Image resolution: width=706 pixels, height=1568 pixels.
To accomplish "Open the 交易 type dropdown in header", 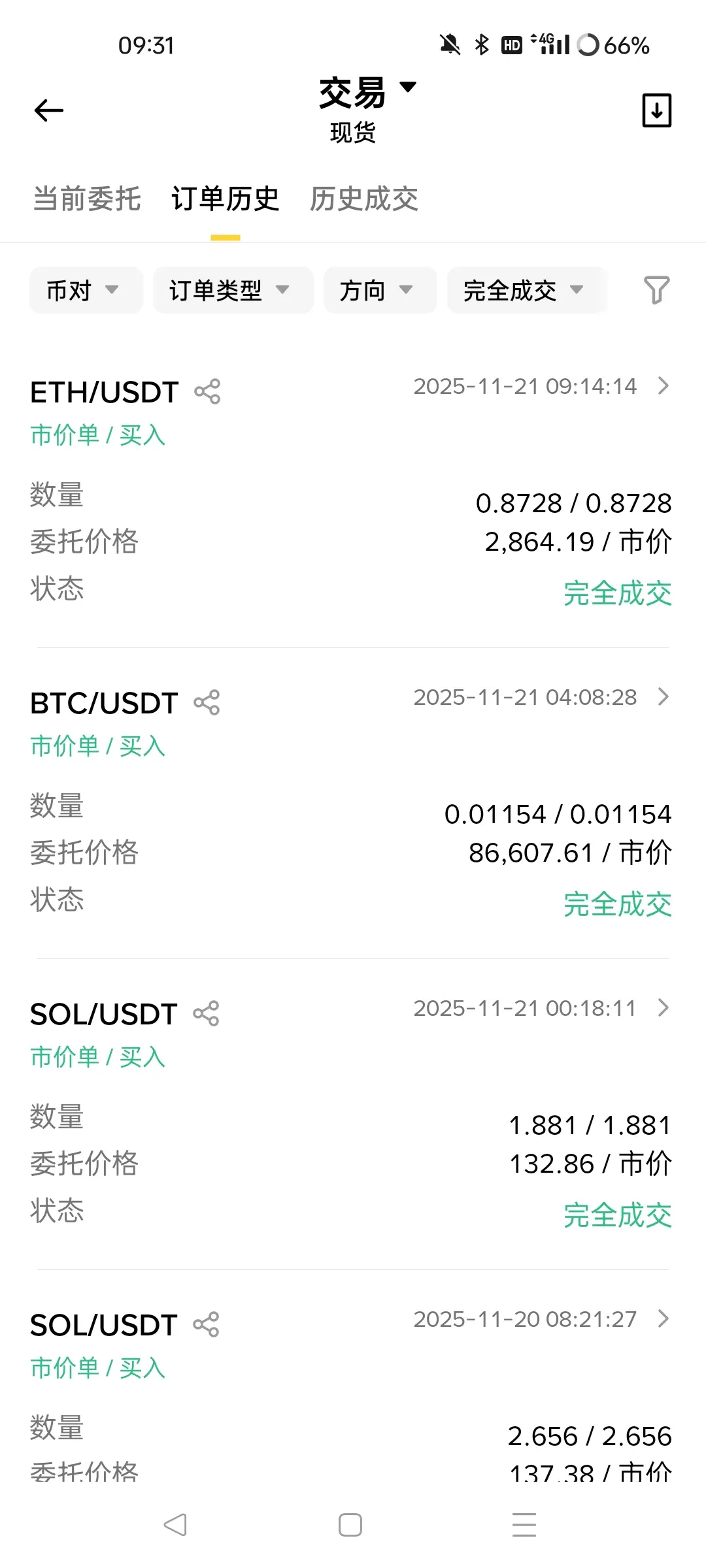I will 366,93.
